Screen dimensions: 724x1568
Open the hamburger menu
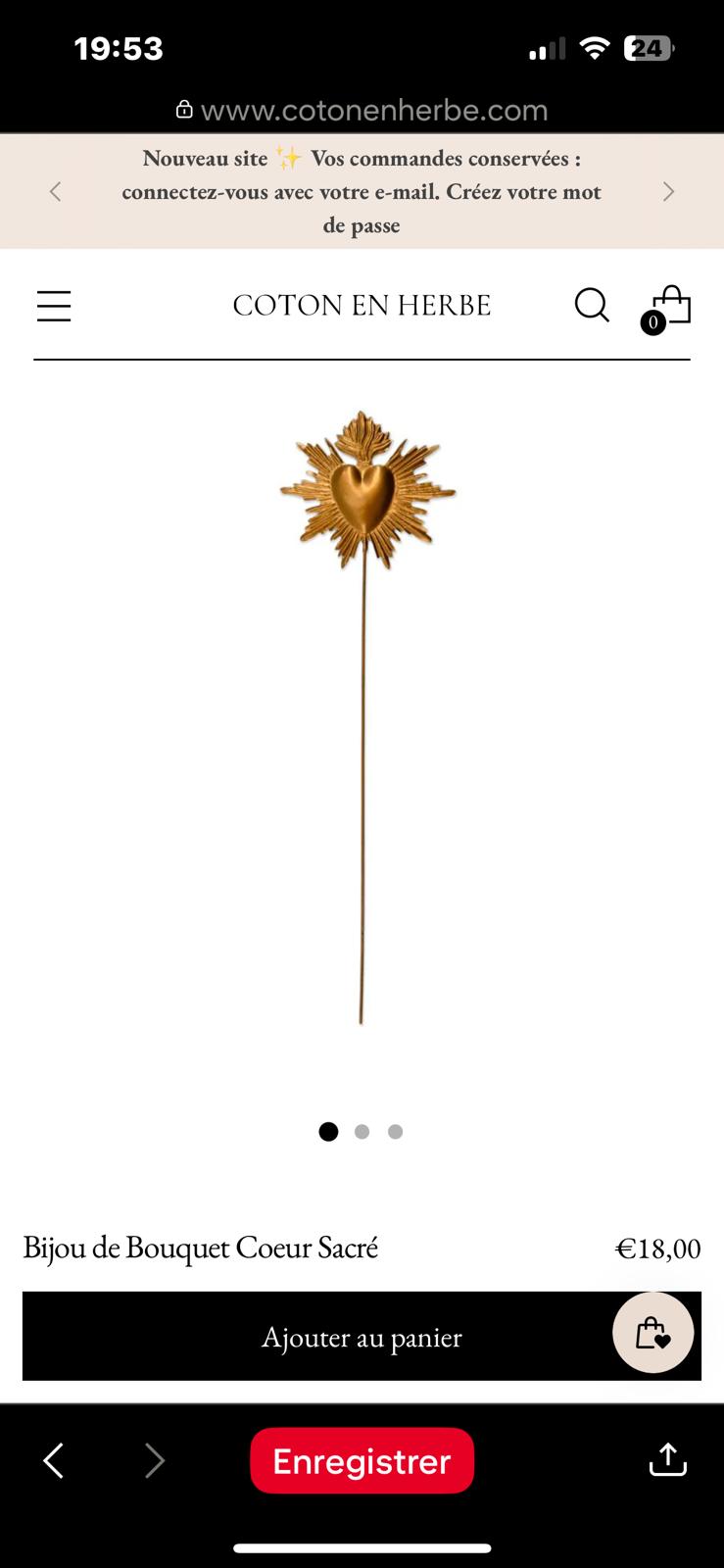tap(54, 306)
